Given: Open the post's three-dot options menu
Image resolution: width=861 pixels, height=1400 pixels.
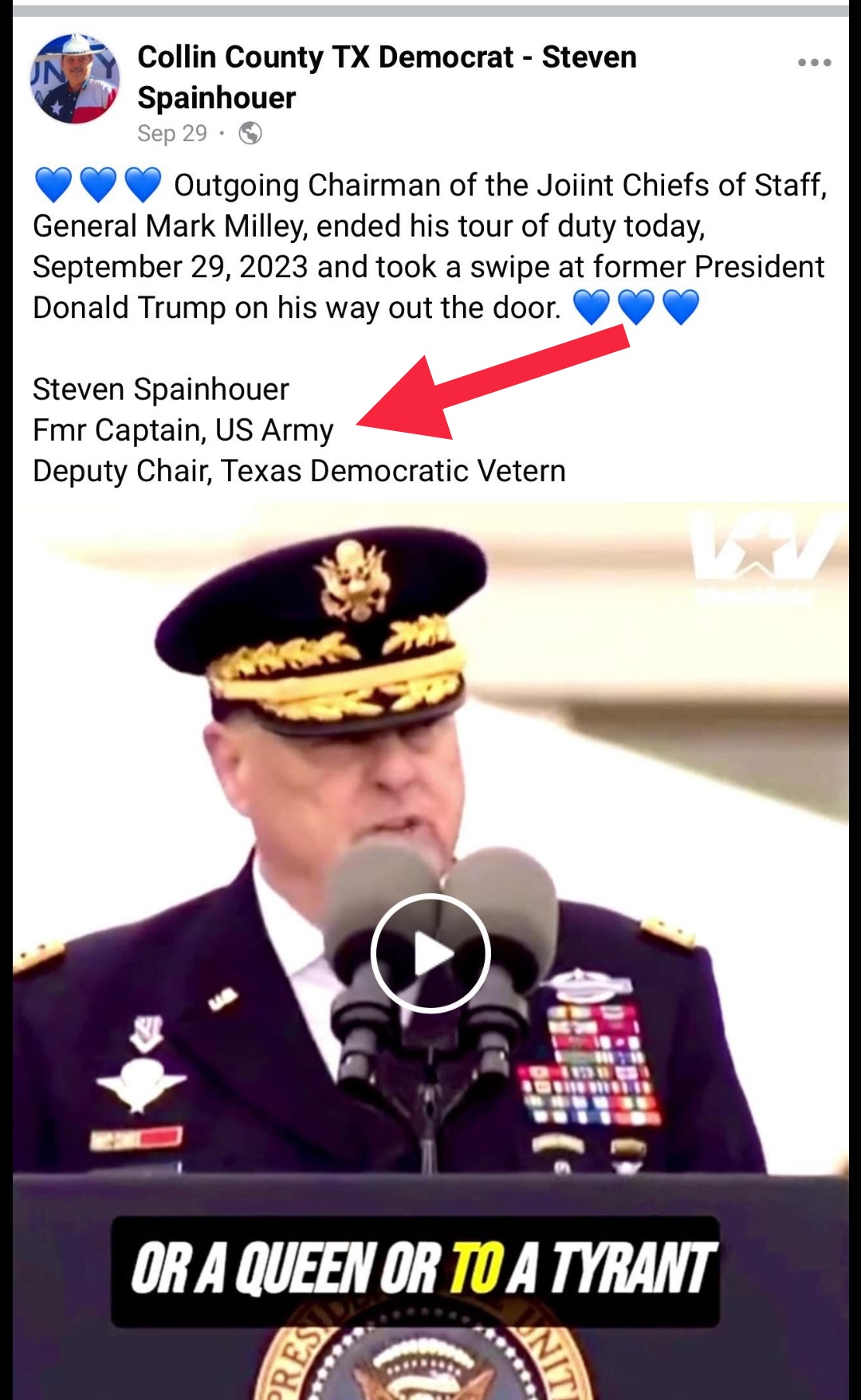Looking at the screenshot, I should (814, 62).
